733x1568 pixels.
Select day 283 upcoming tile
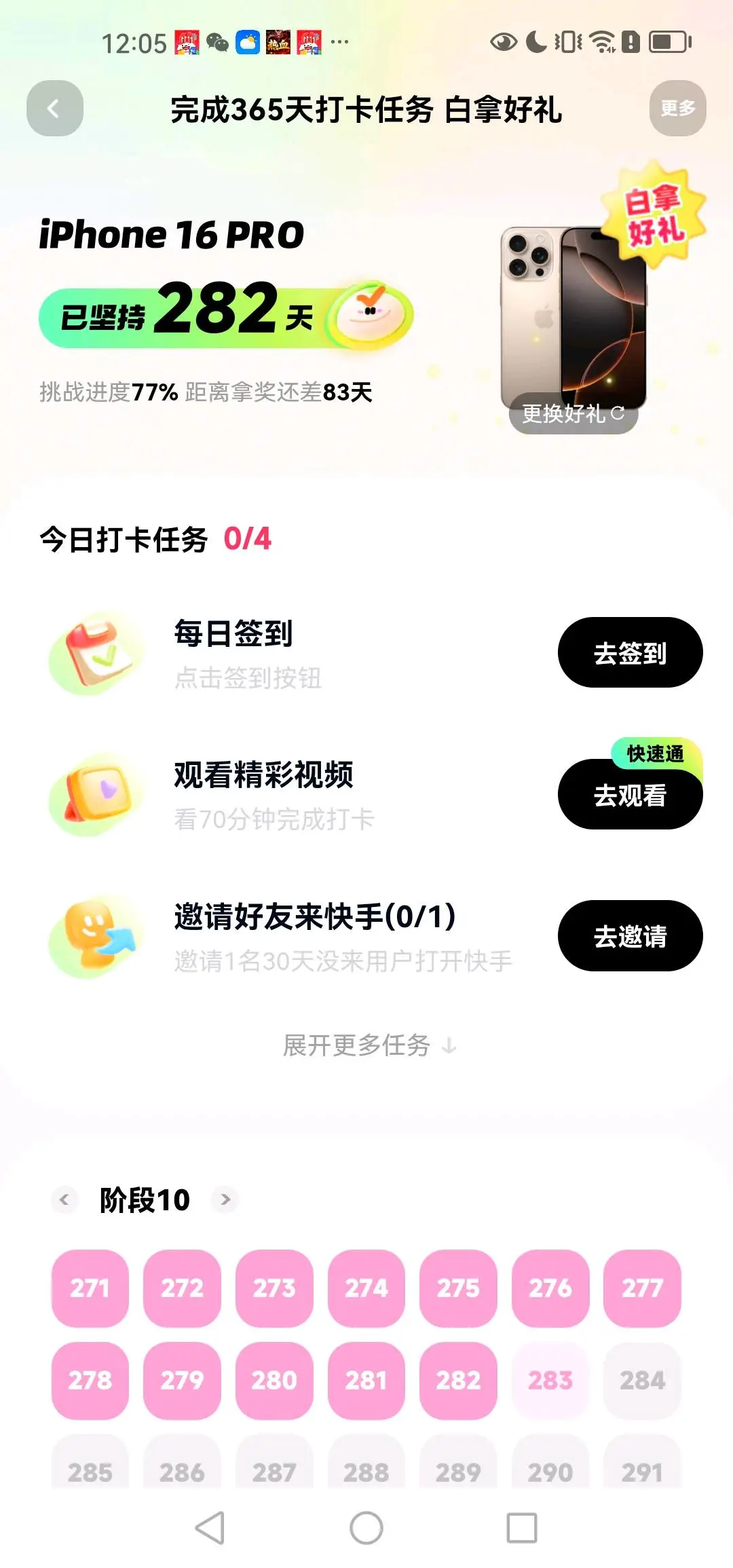click(550, 1382)
